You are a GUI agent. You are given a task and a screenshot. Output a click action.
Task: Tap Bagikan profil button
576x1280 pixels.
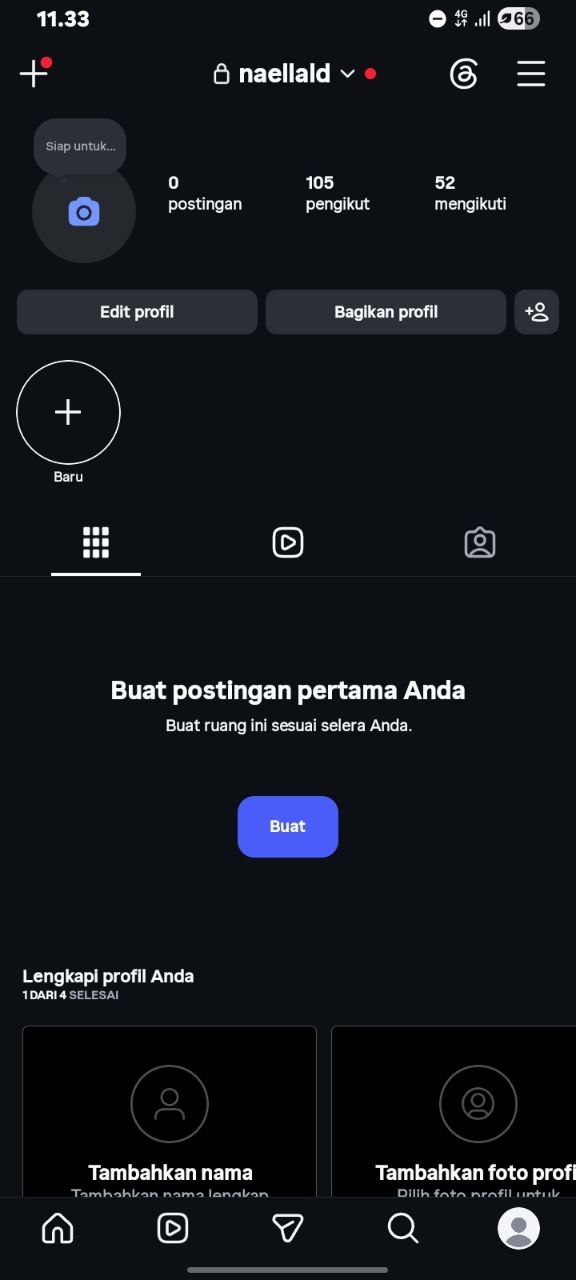pyautogui.click(x=386, y=312)
